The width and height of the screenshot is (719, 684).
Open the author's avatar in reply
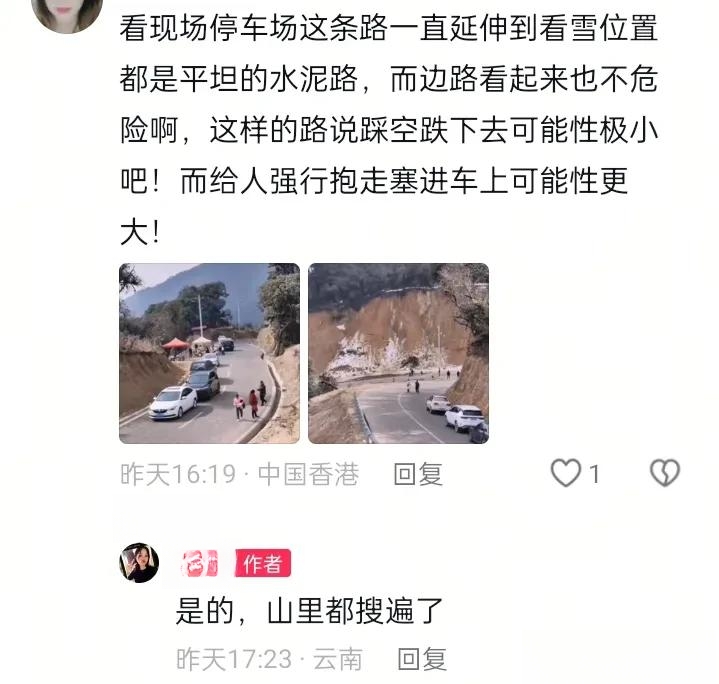[x=139, y=563]
